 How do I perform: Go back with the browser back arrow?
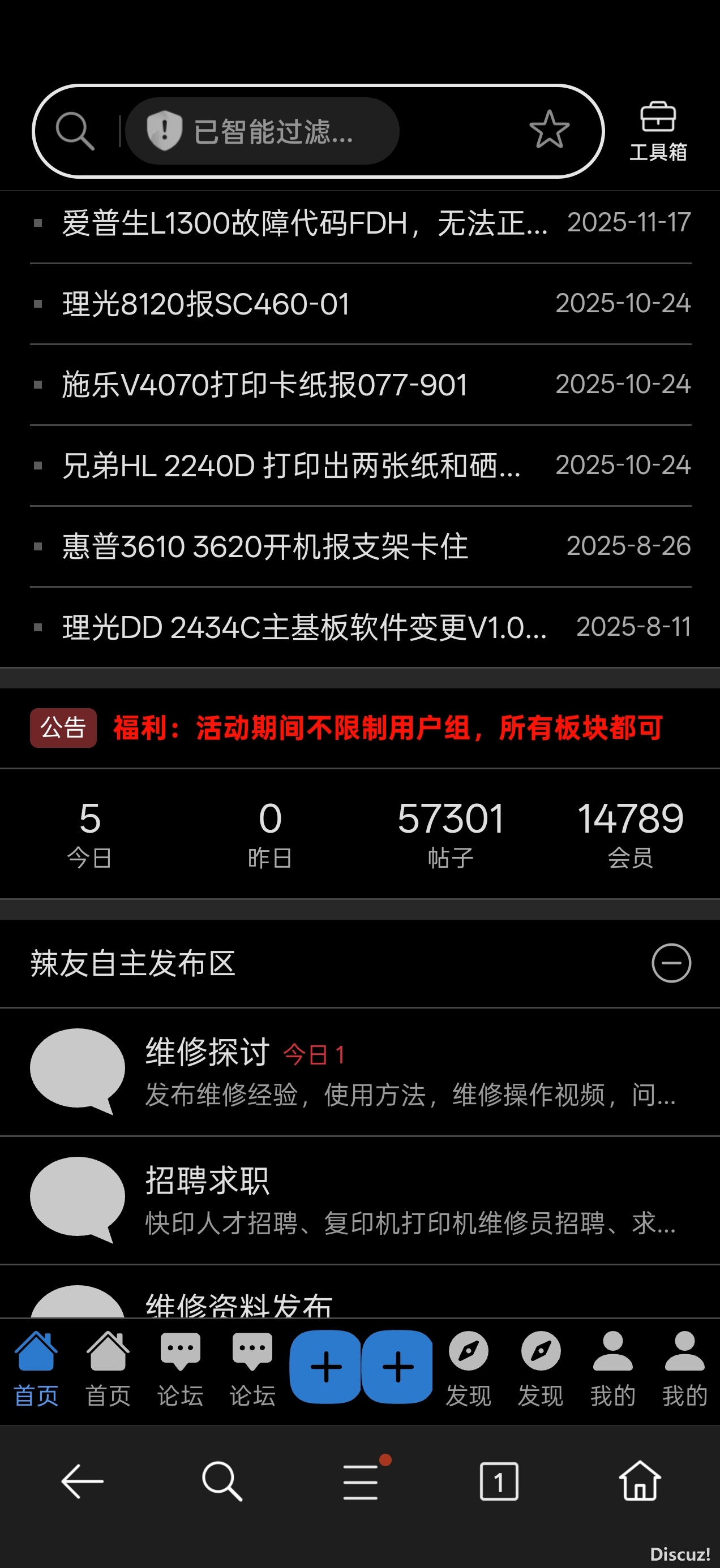pos(83,1481)
